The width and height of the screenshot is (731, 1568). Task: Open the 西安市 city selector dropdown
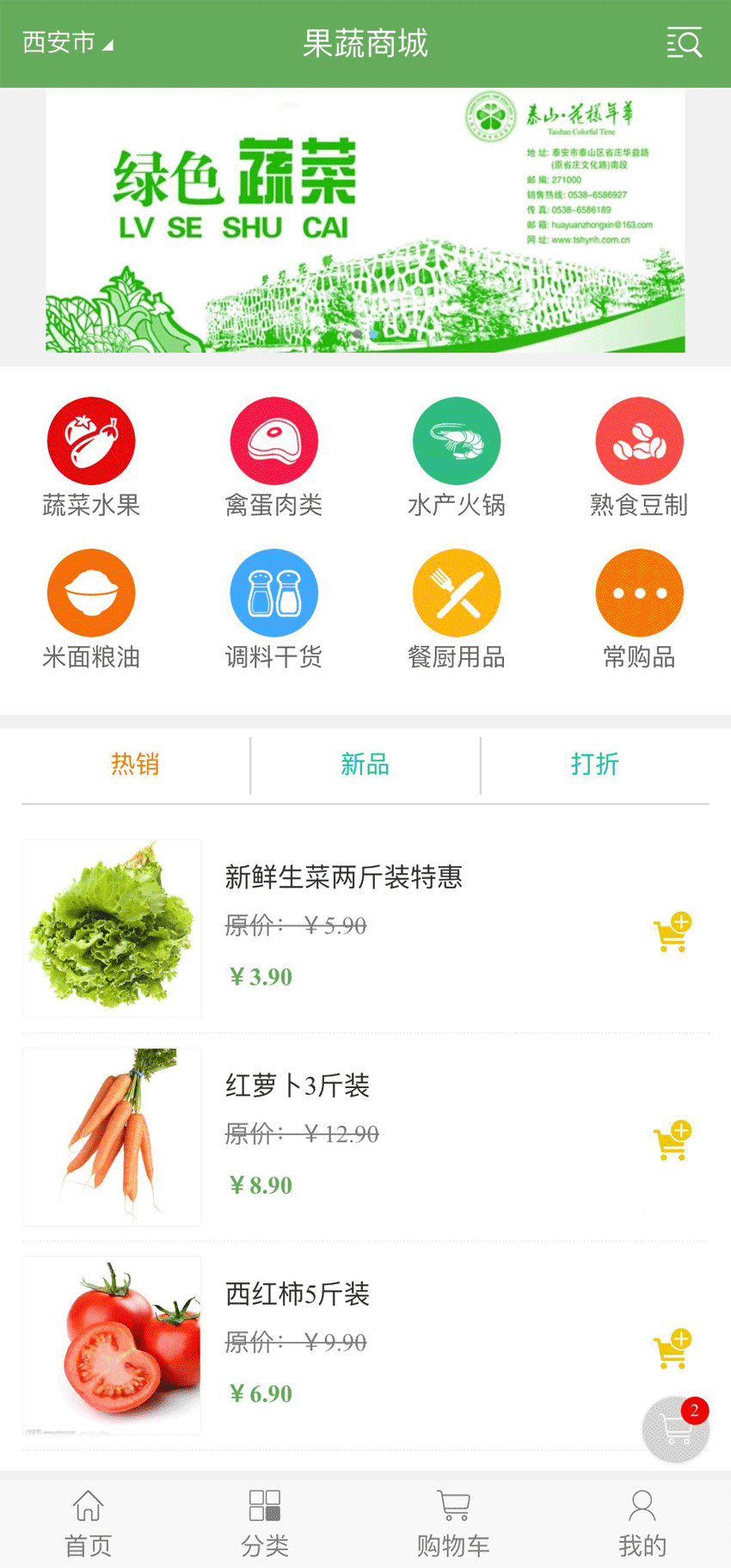click(x=67, y=42)
